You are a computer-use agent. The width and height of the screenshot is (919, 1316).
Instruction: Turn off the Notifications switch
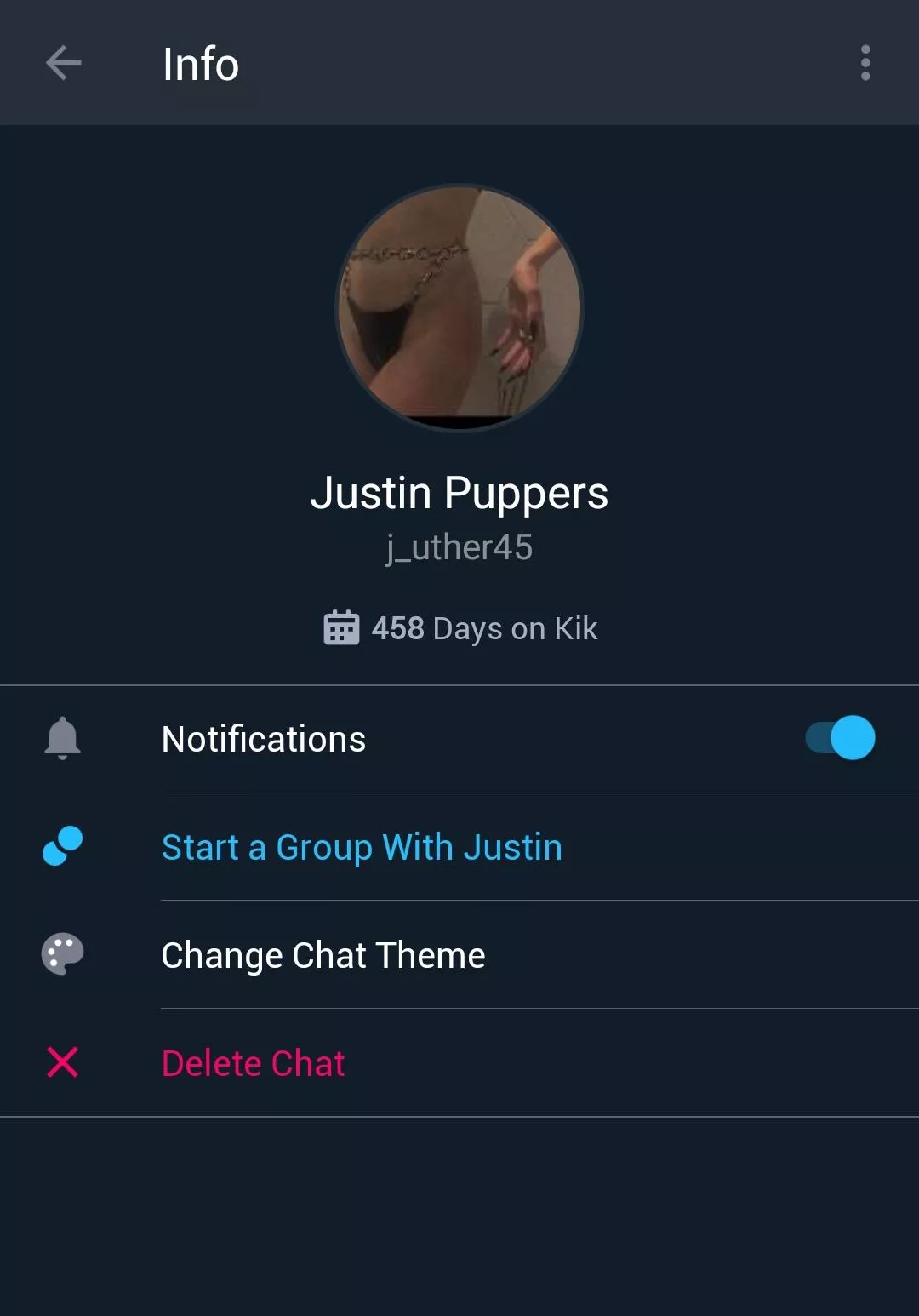(841, 738)
